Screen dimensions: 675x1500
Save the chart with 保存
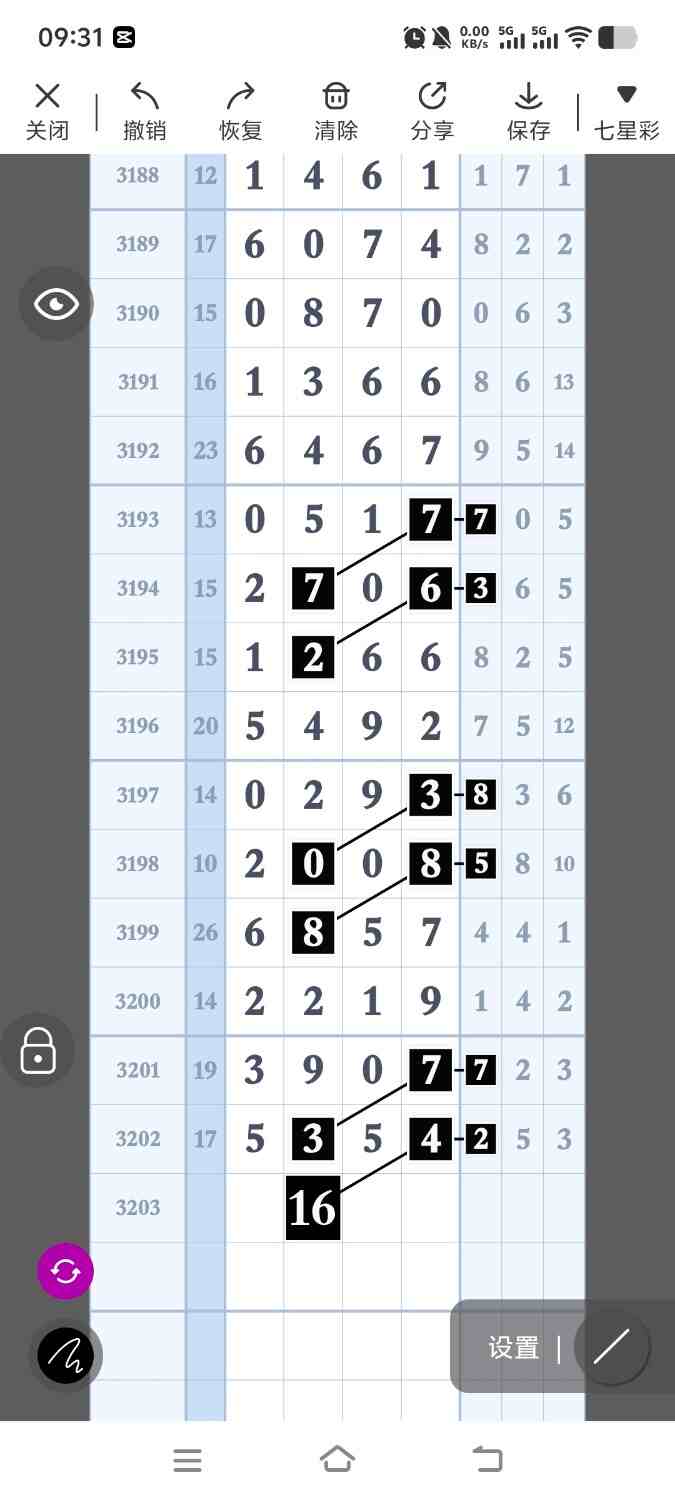tap(528, 111)
